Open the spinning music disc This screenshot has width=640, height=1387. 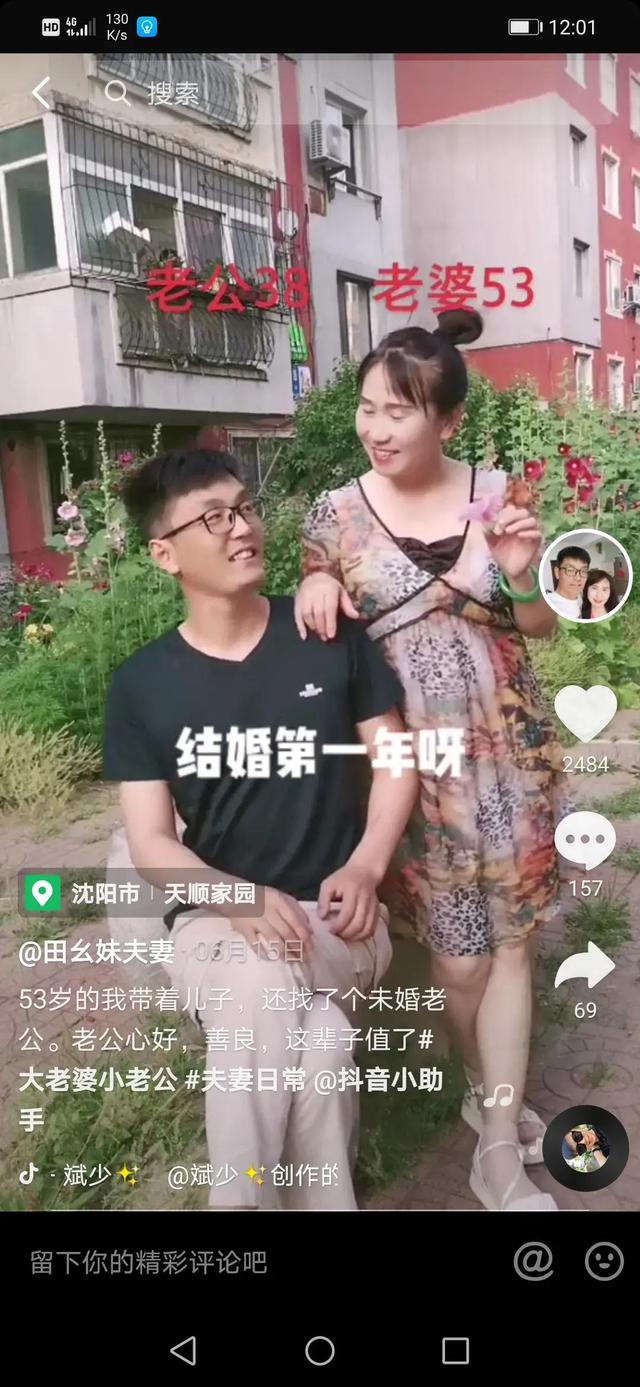[x=585, y=1147]
